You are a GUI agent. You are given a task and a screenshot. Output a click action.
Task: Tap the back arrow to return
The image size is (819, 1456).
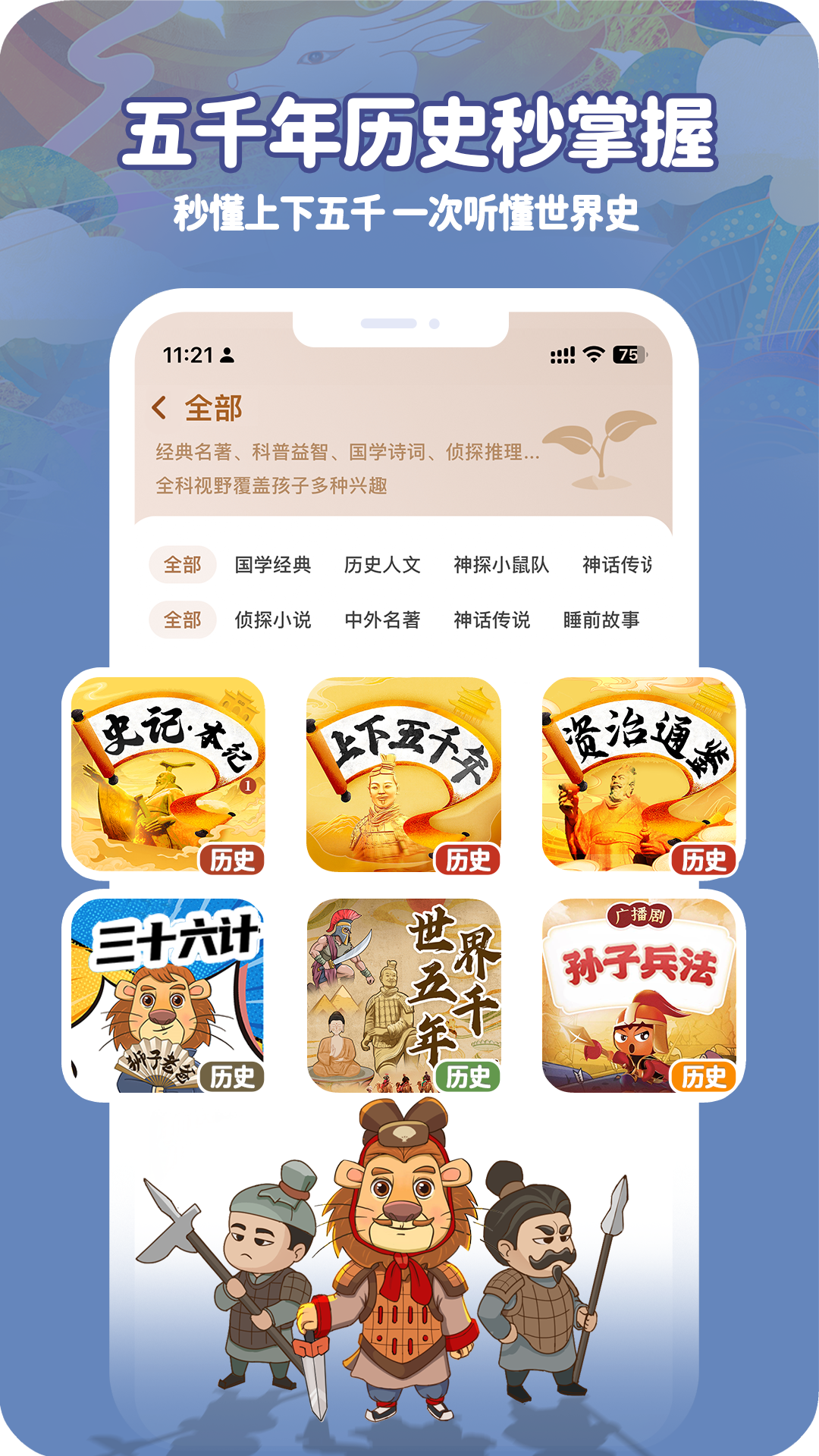point(159,407)
